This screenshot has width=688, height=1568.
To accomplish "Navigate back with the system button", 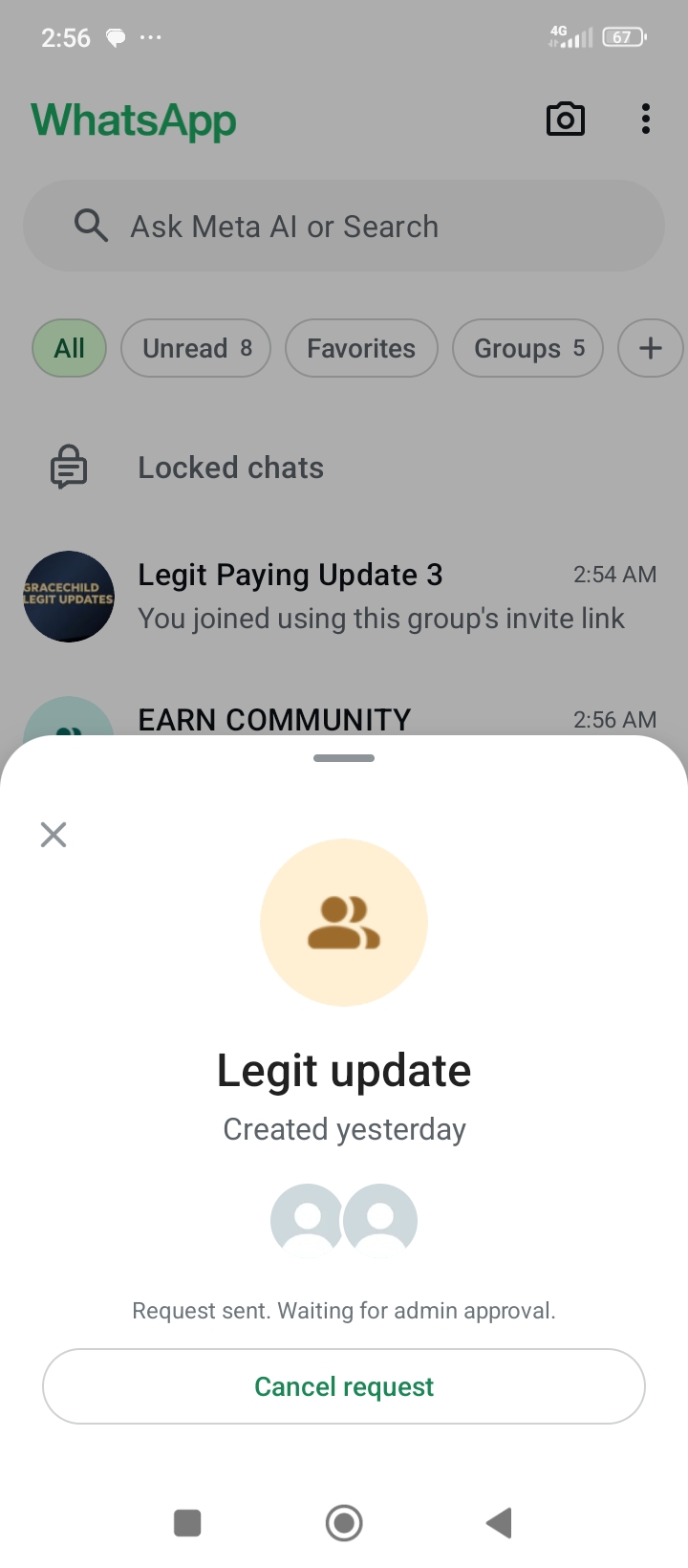I will coord(499,1522).
